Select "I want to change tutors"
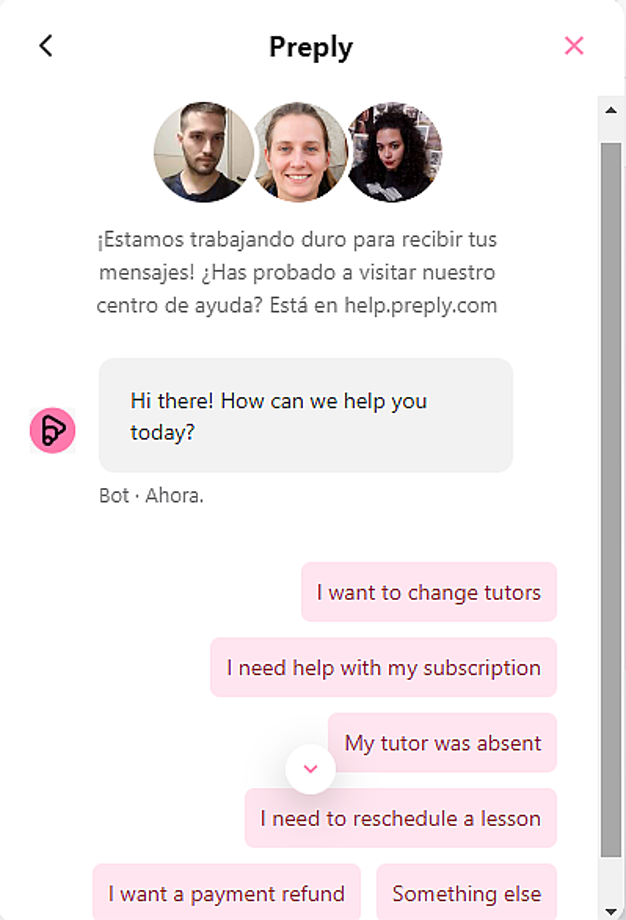The height and width of the screenshot is (920, 626). pos(428,592)
